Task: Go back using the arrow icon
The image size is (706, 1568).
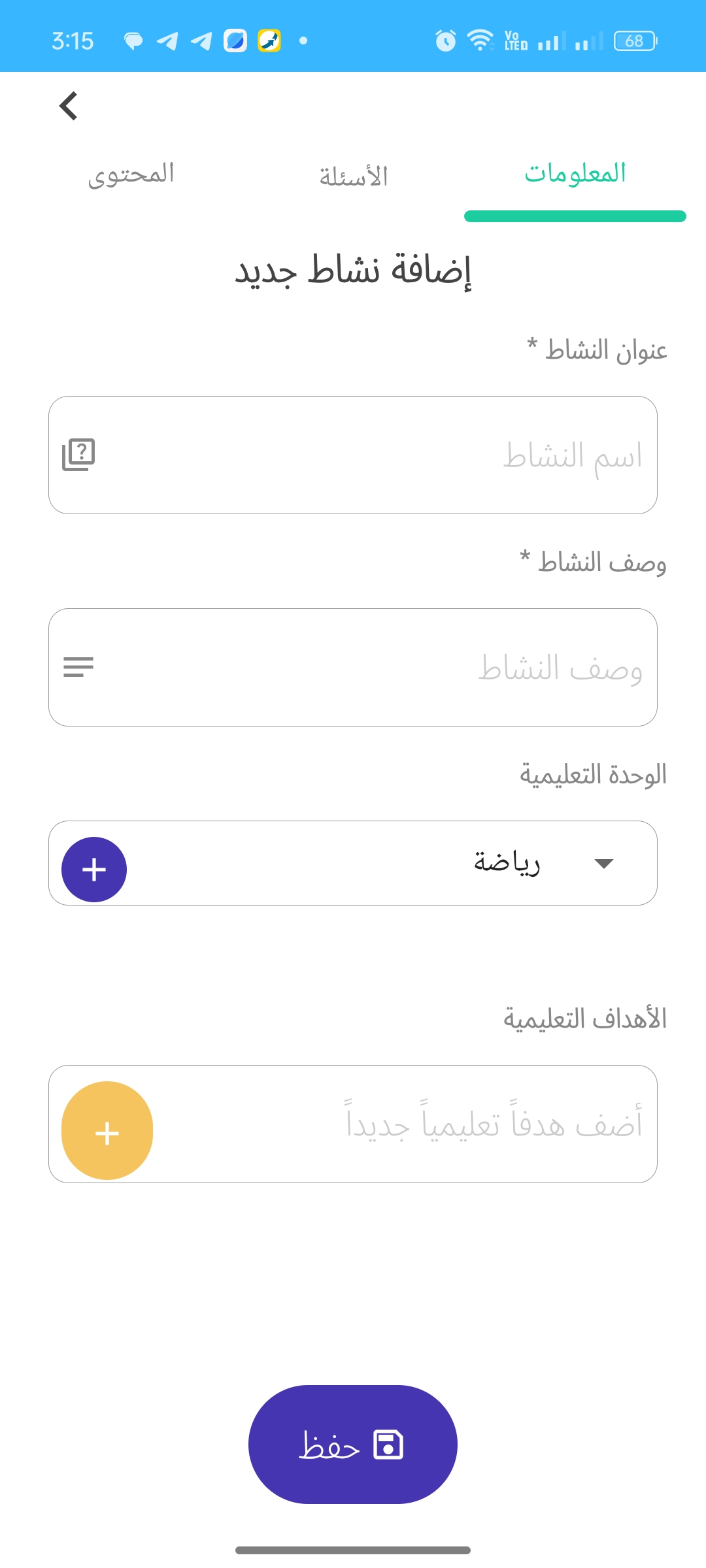Action: [x=69, y=106]
